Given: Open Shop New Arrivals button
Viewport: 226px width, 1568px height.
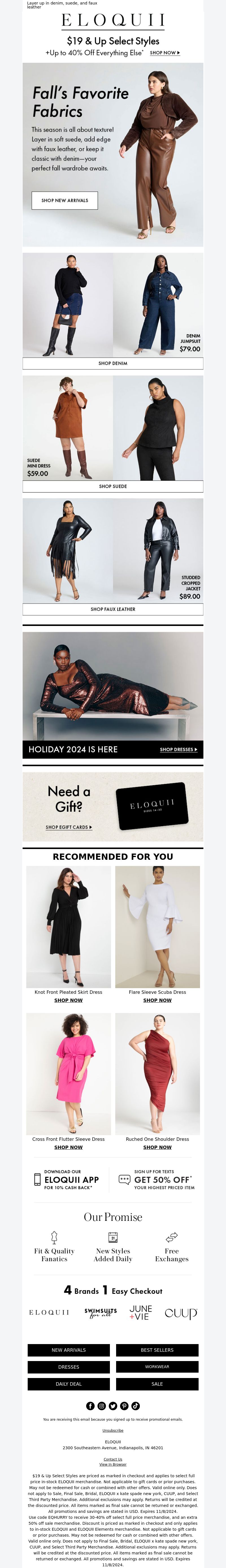Looking at the screenshot, I should [x=64, y=200].
